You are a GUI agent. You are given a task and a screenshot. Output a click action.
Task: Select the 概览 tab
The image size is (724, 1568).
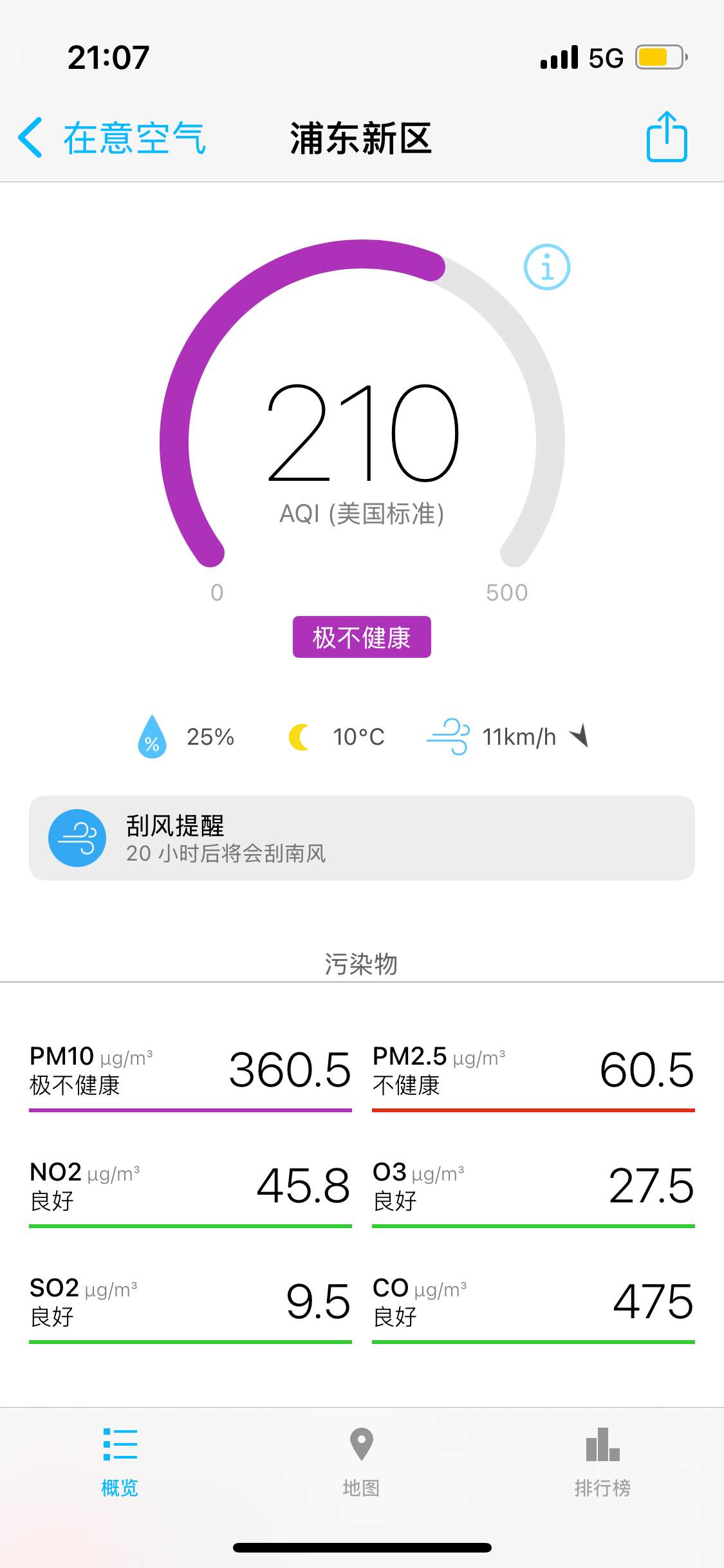[120, 1461]
